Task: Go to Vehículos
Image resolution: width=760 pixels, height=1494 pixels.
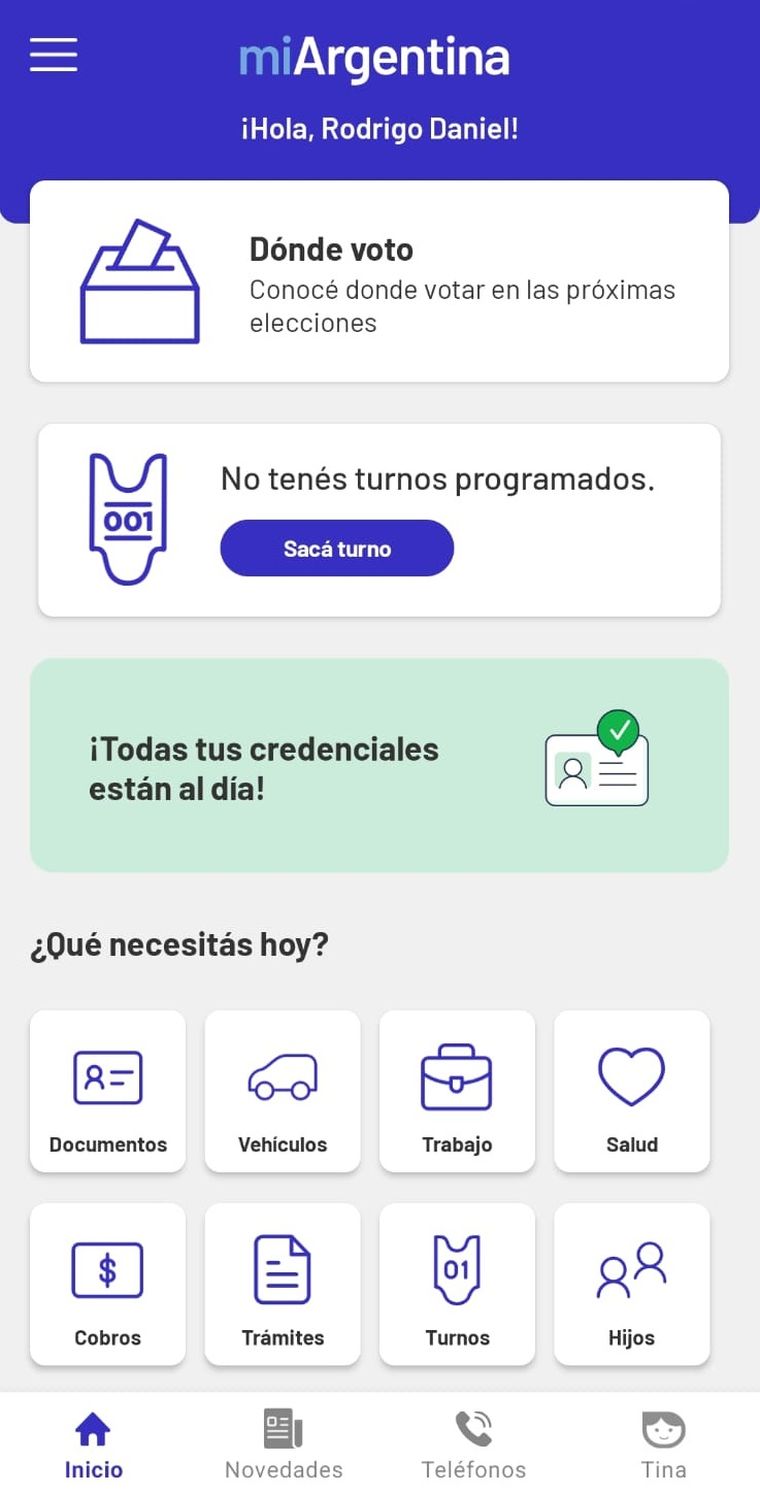Action: click(x=282, y=1091)
